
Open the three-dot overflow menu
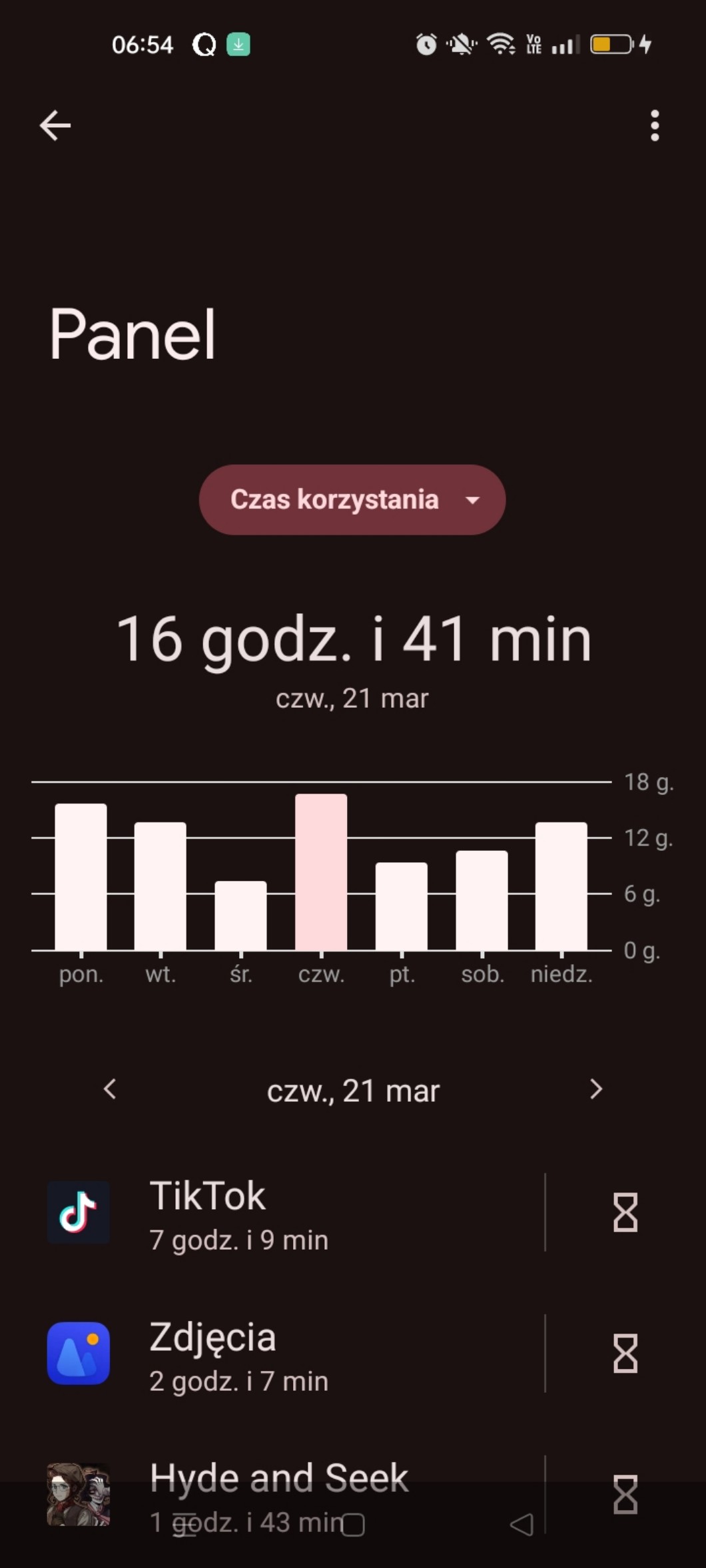[x=654, y=125]
